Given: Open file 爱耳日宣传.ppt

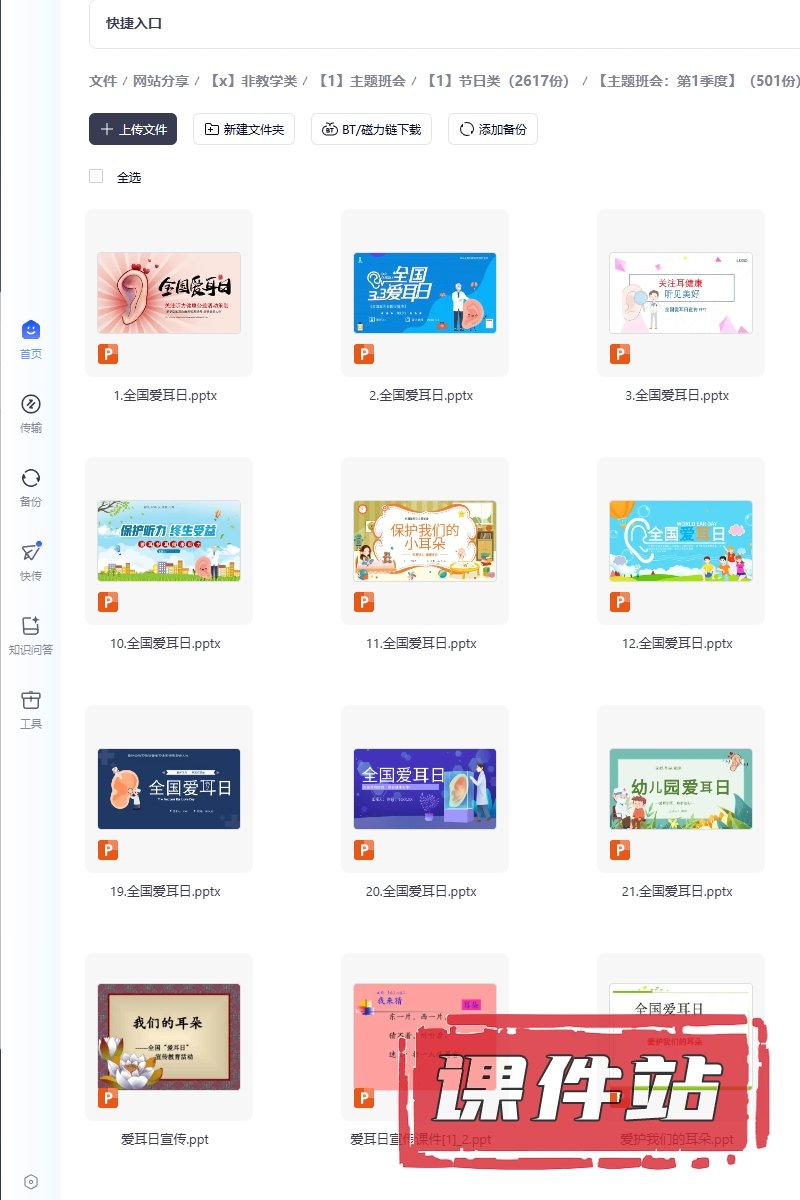Looking at the screenshot, I should (168, 1036).
